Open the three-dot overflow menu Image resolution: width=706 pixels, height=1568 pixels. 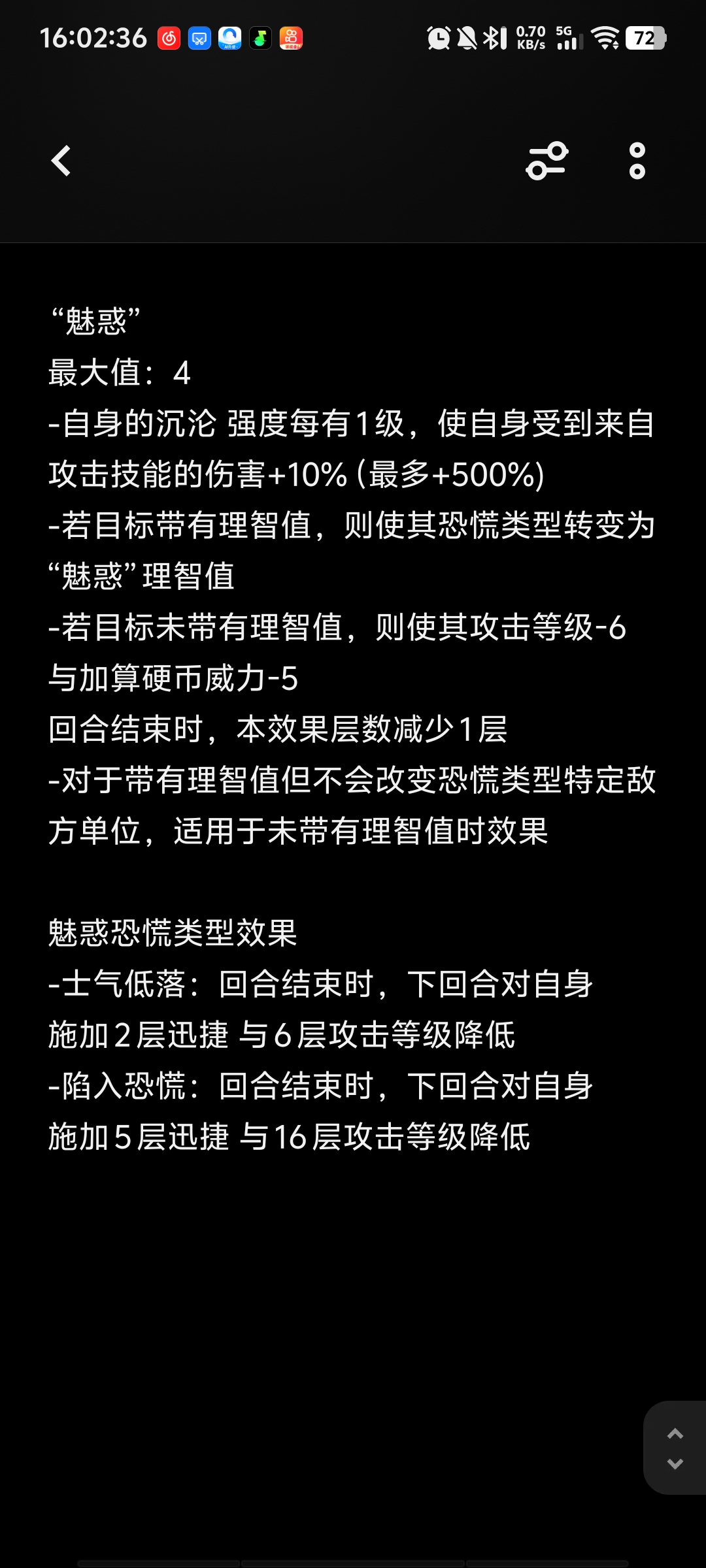[637, 161]
